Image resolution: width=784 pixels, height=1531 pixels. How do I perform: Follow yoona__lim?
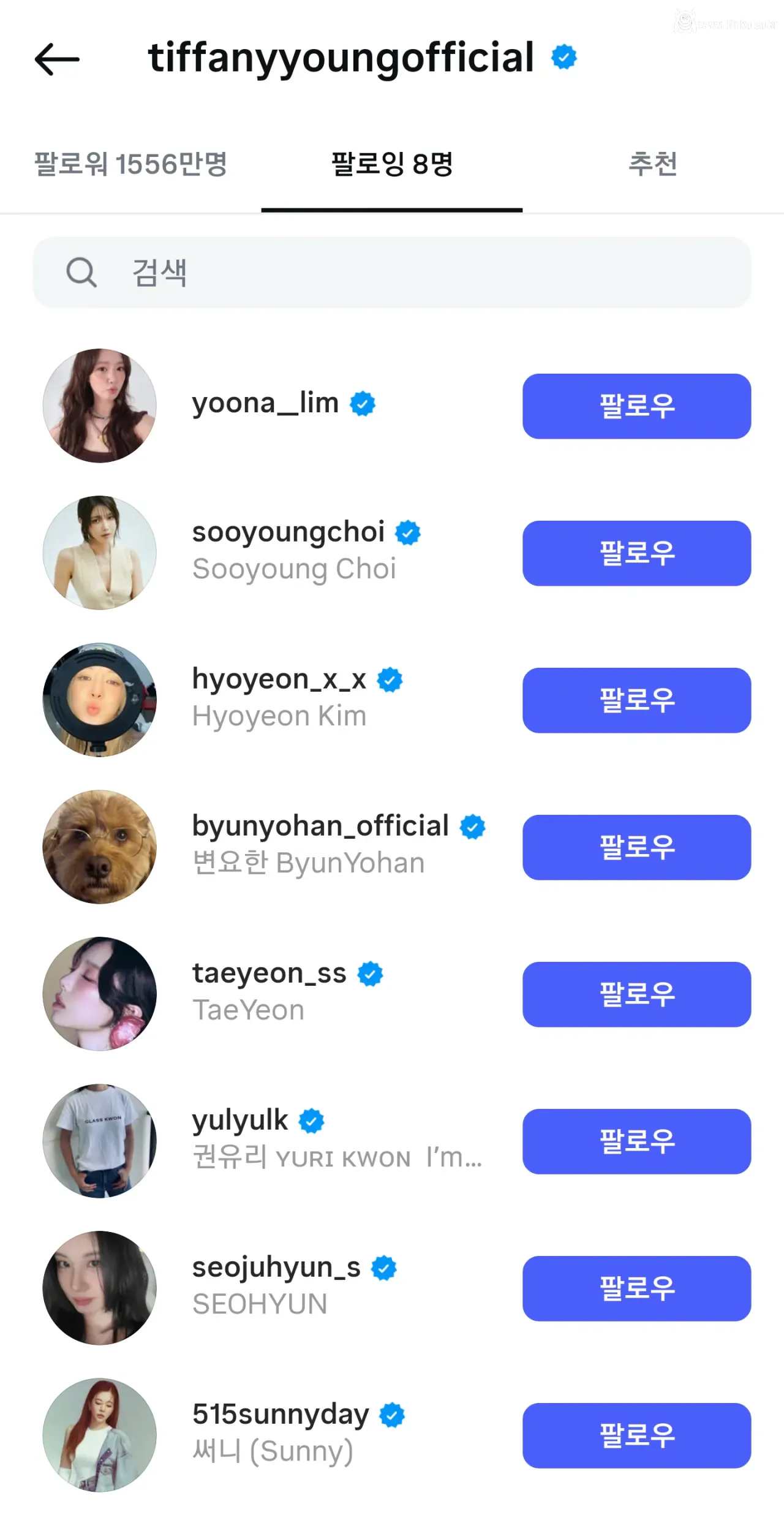point(636,406)
